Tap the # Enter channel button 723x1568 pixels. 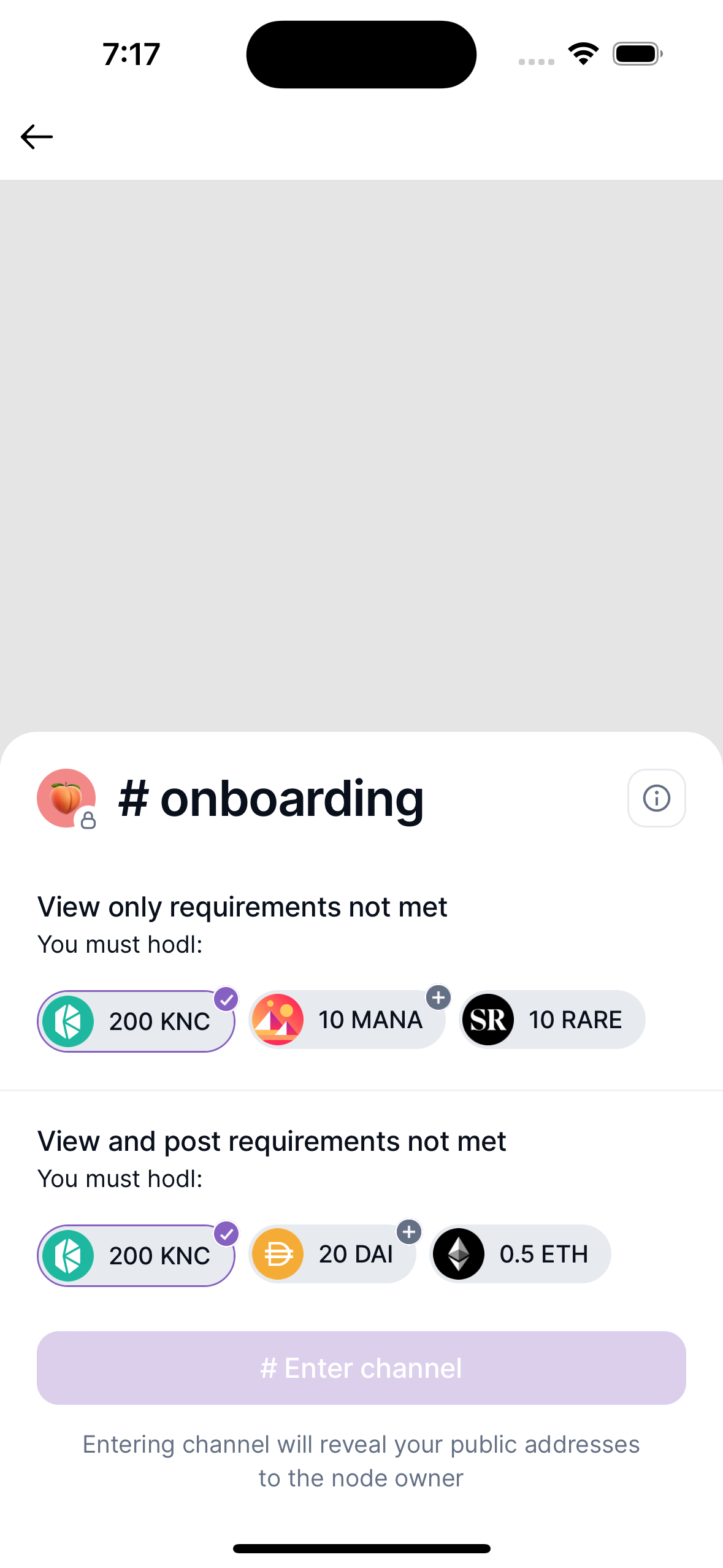click(x=361, y=1367)
